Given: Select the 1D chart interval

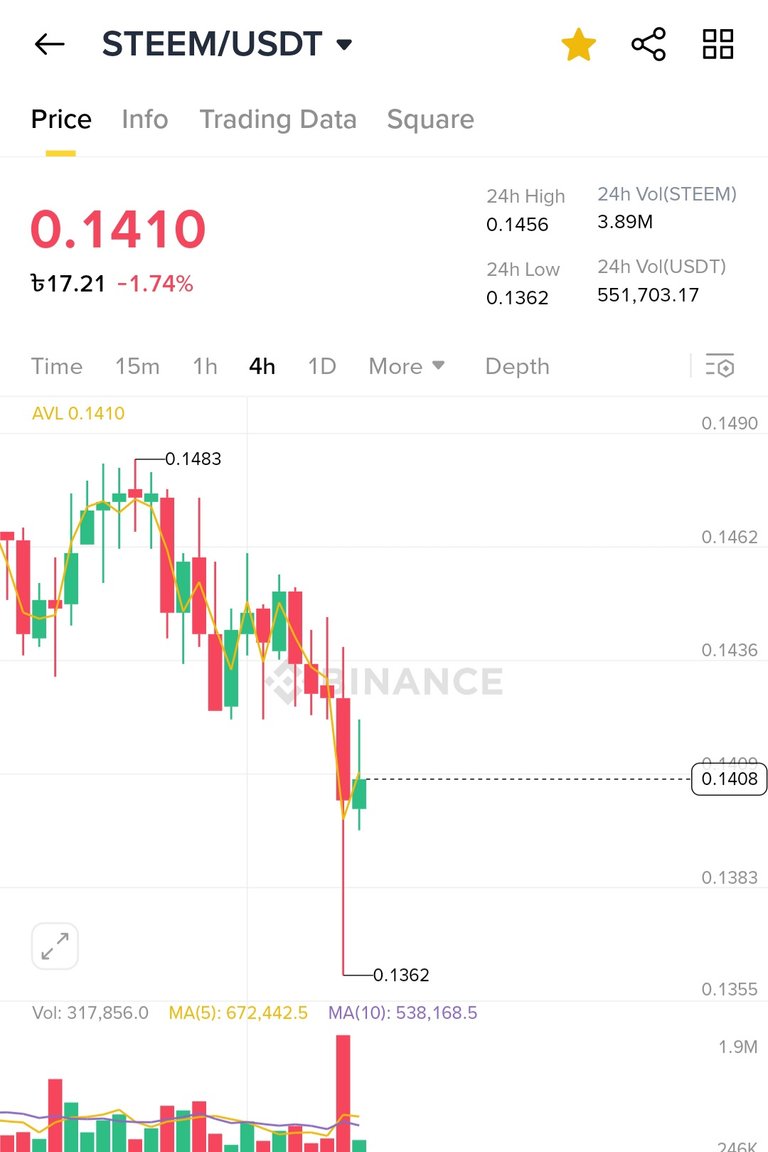Looking at the screenshot, I should 322,366.
